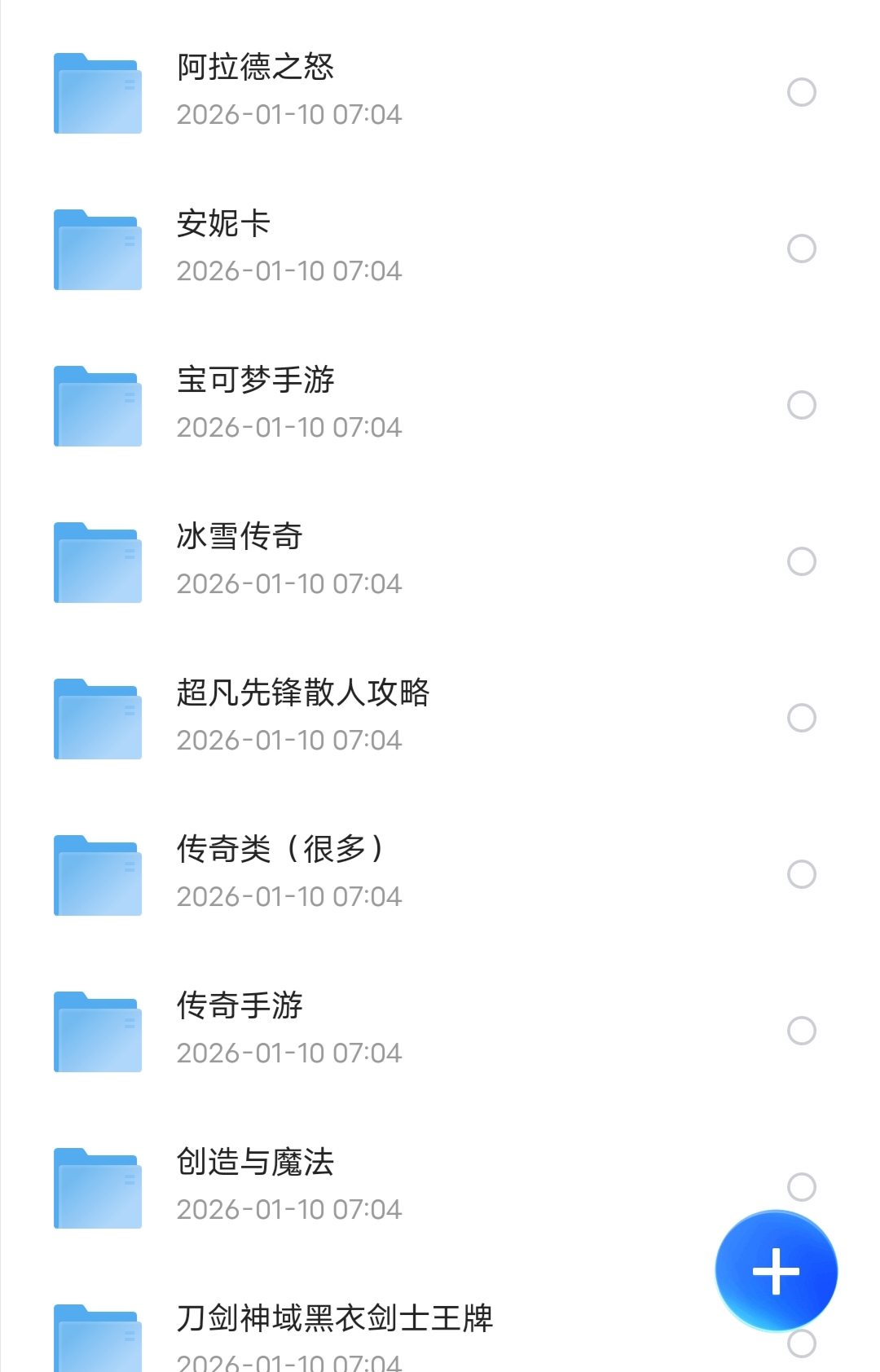Select the circle beside 冰雪传奇
The width and height of the screenshot is (880, 1372).
[800, 561]
